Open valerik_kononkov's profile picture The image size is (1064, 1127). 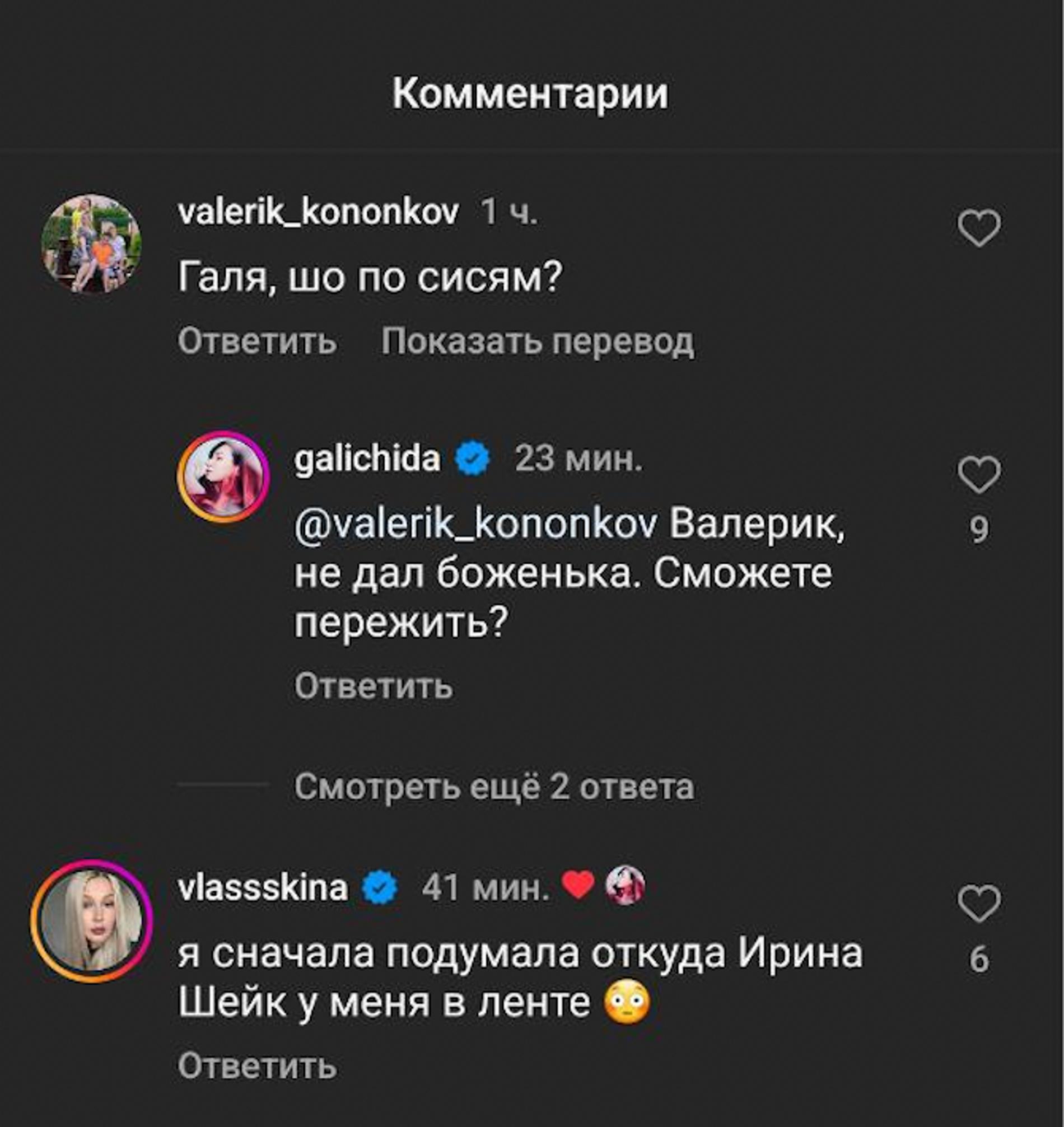[91, 244]
